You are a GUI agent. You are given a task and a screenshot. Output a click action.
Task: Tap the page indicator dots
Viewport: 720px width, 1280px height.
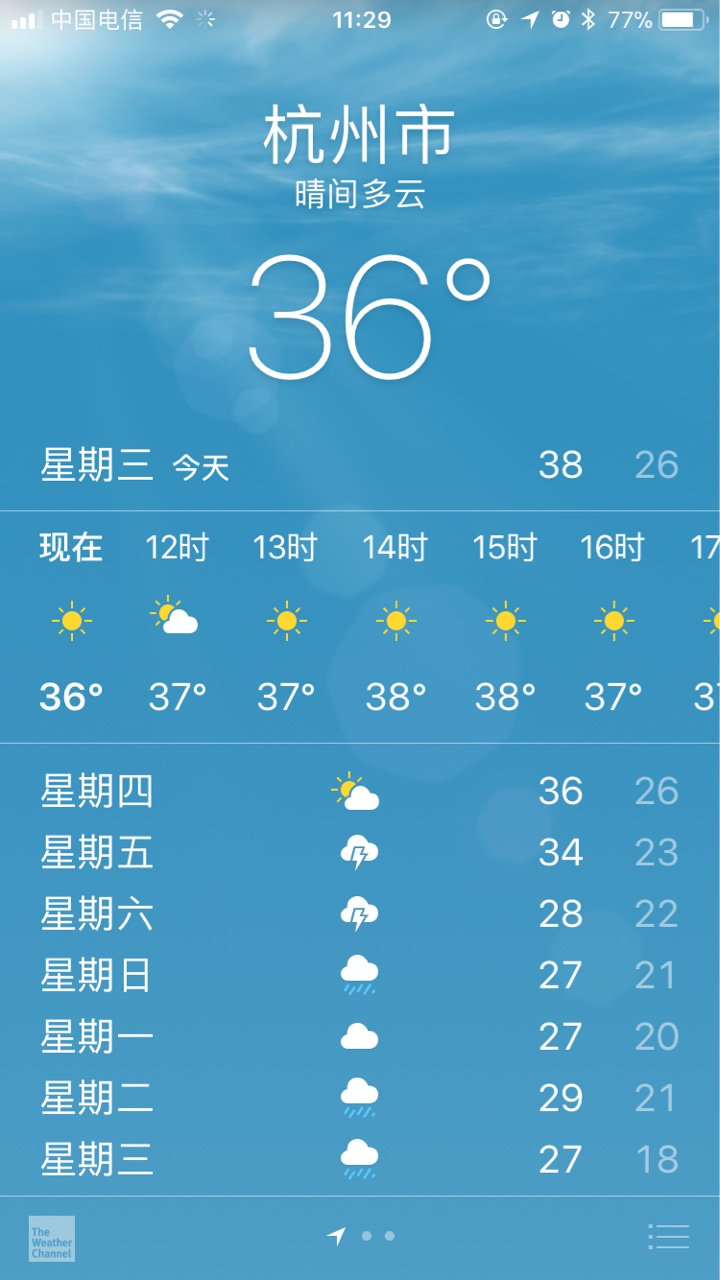pyautogui.click(x=360, y=1237)
